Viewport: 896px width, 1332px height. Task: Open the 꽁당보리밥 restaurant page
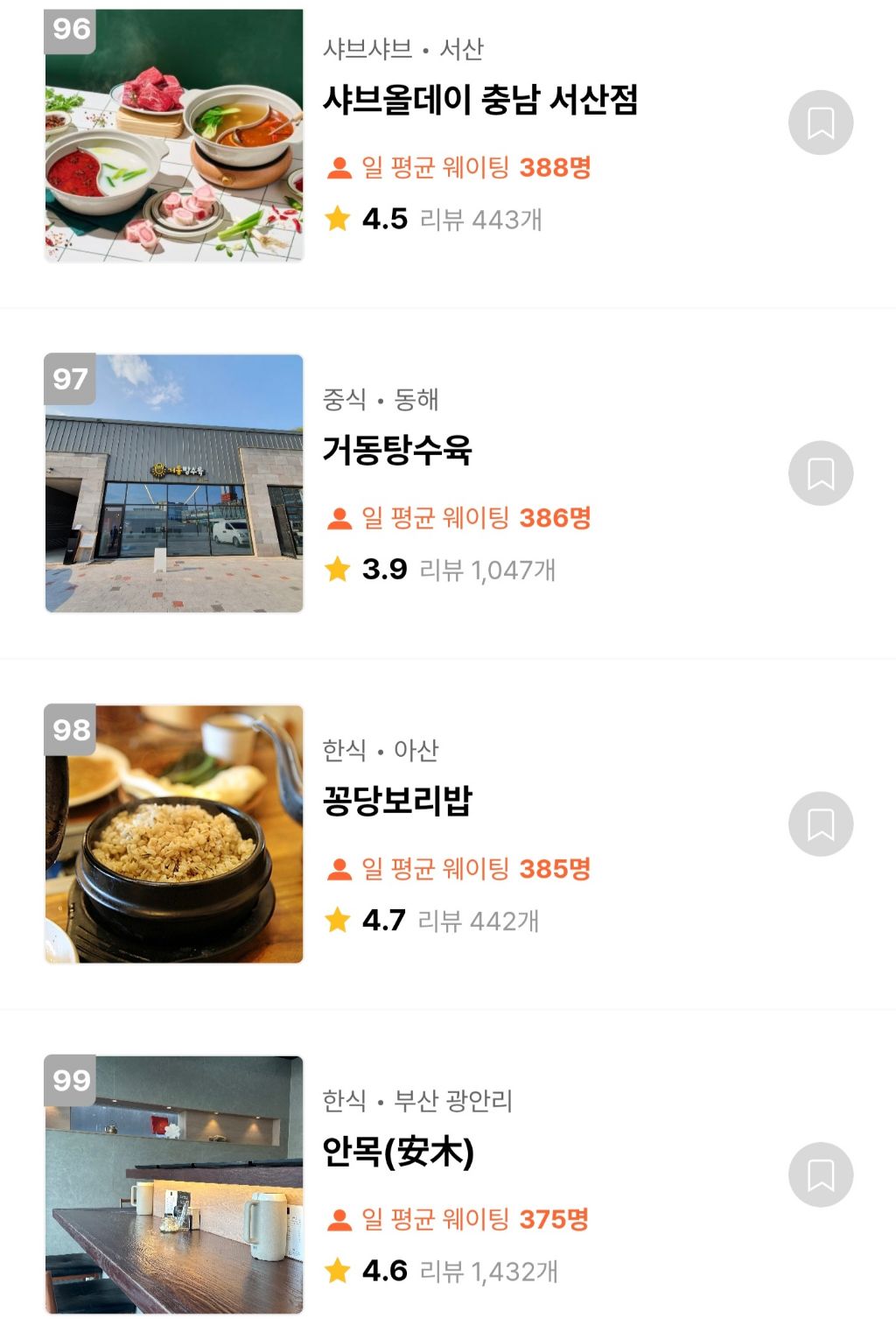(397, 801)
